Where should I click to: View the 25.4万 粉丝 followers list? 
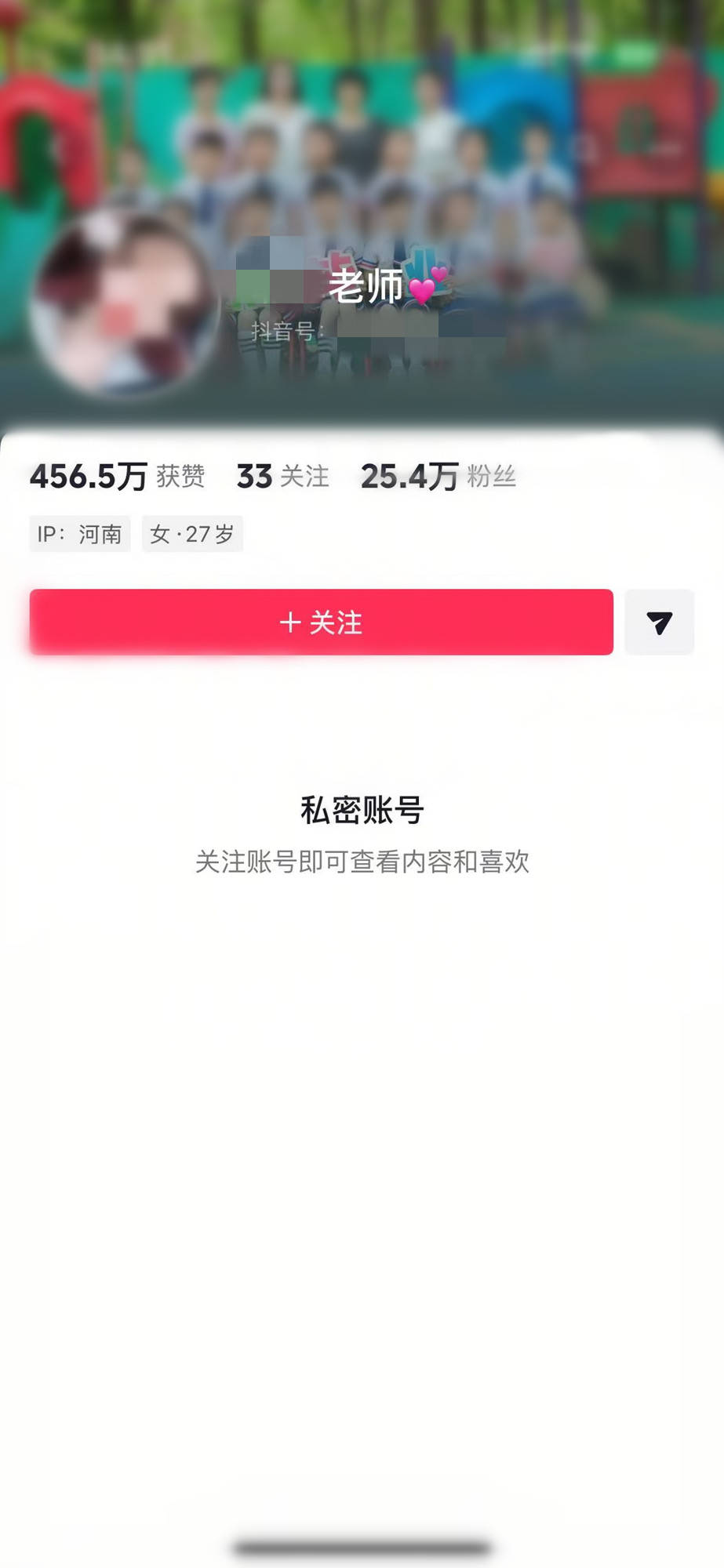(438, 476)
